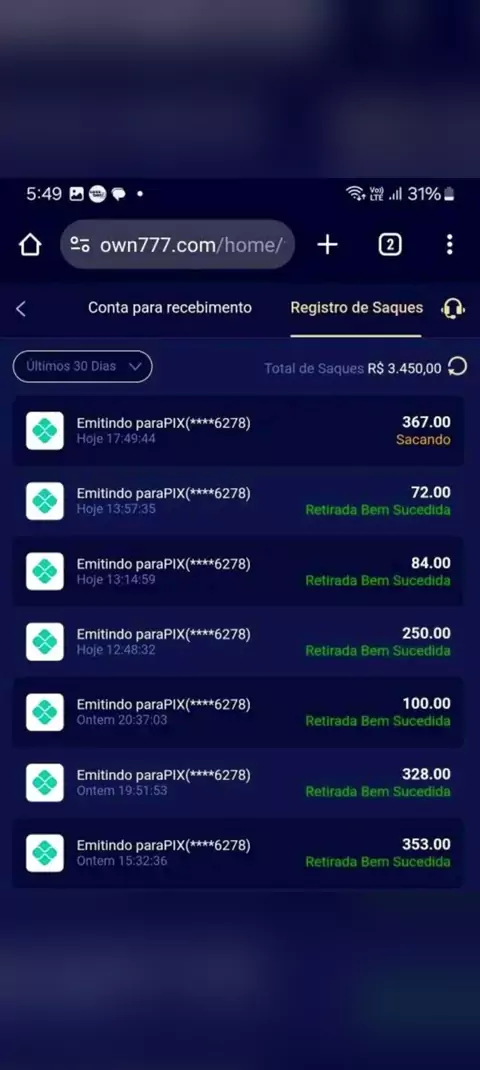This screenshot has width=480, height=1070.
Task: Open the 328.00 withdrawal record
Action: [x=238, y=783]
